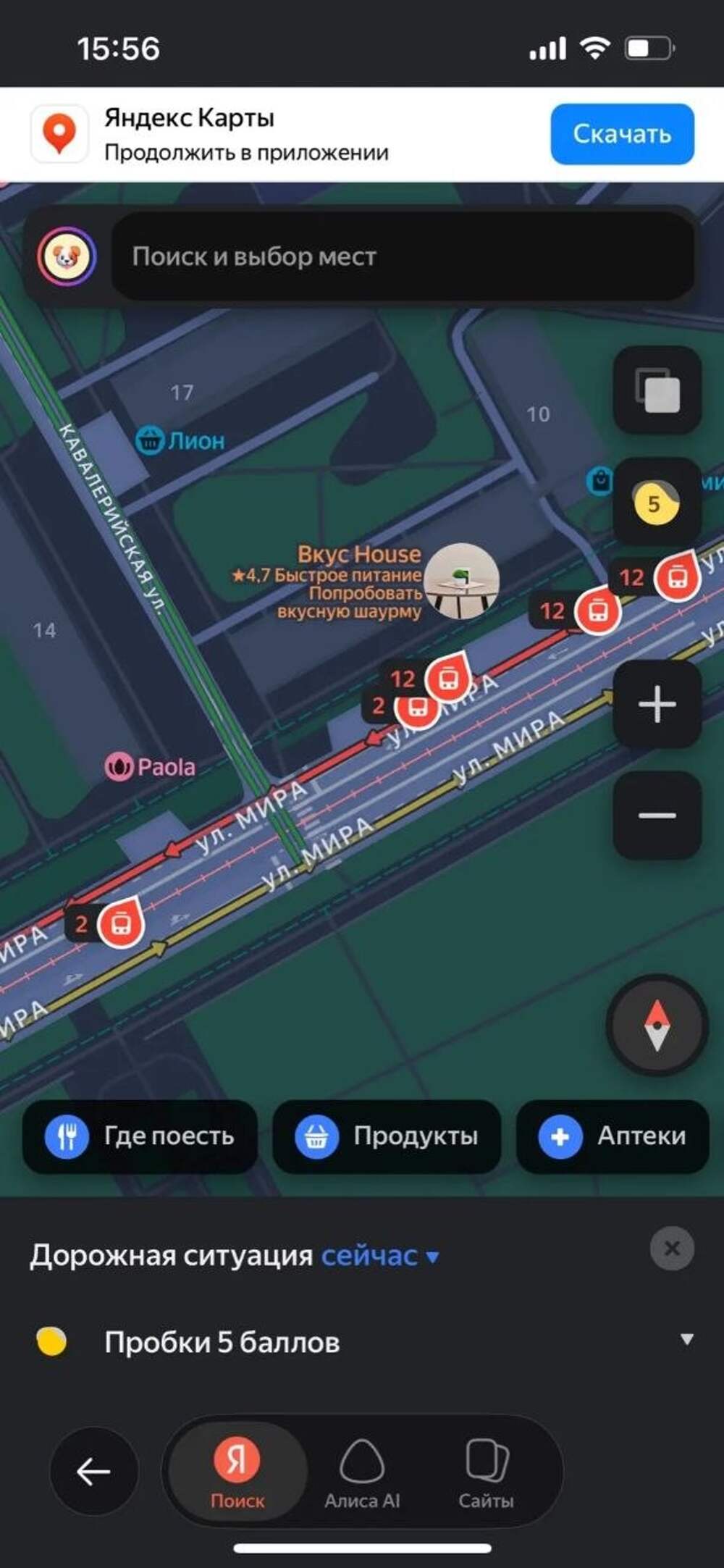Viewport: 724px width, 1568px height.
Task: Tap the Скачать download button
Action: point(622,134)
